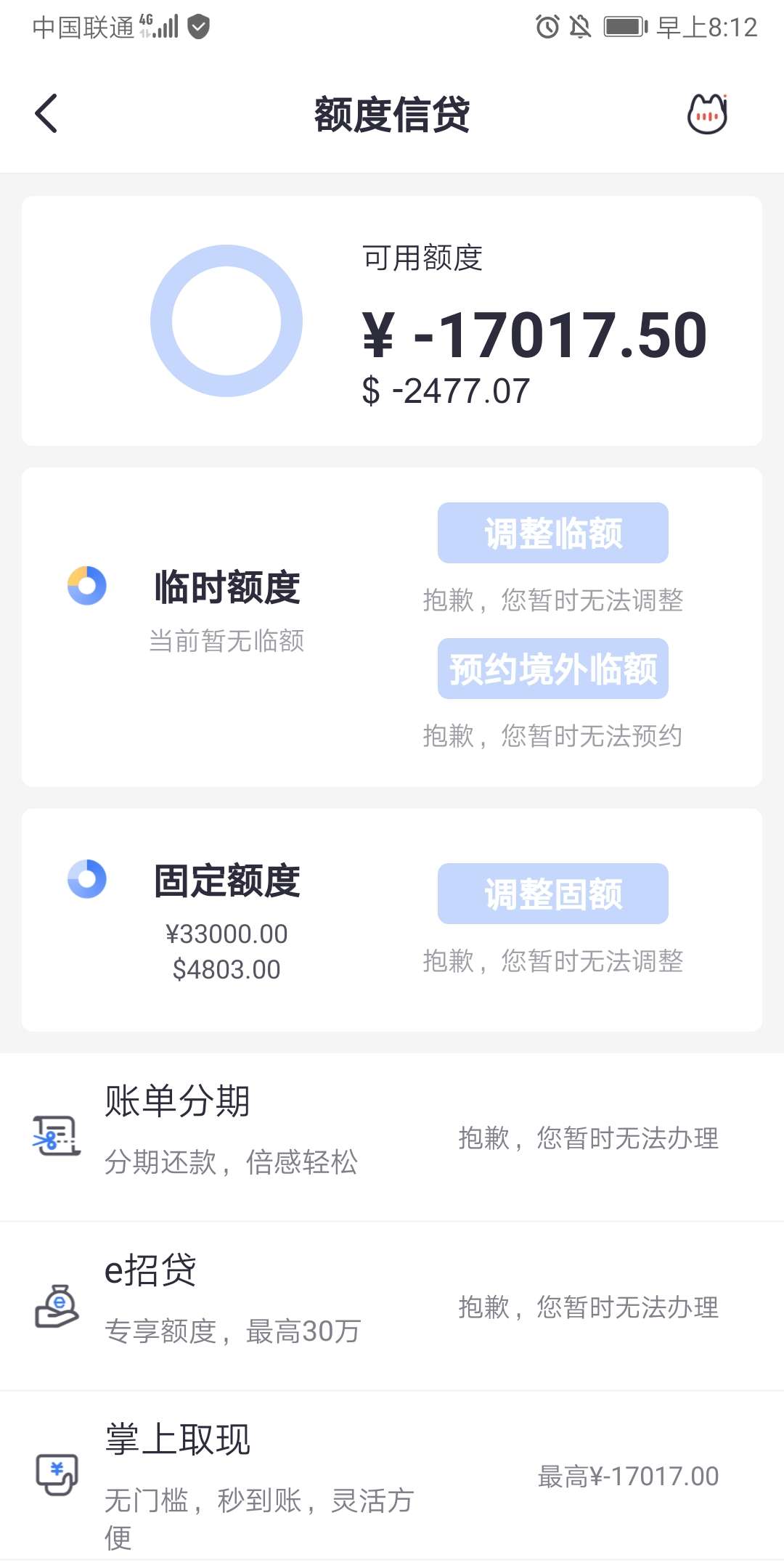This screenshot has height=1568, width=784.
Task: Go back using the top-left arrow
Action: [x=46, y=114]
